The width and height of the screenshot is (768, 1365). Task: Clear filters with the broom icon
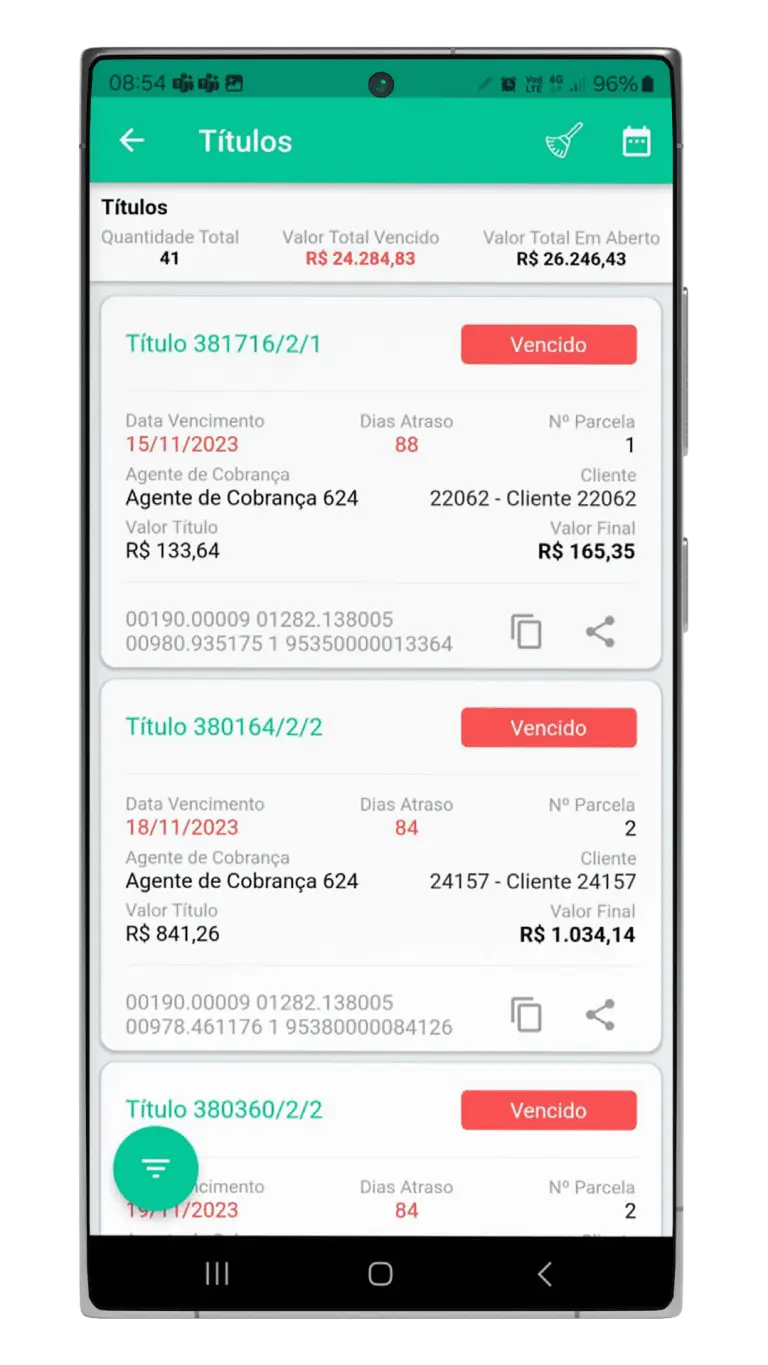[x=564, y=141]
